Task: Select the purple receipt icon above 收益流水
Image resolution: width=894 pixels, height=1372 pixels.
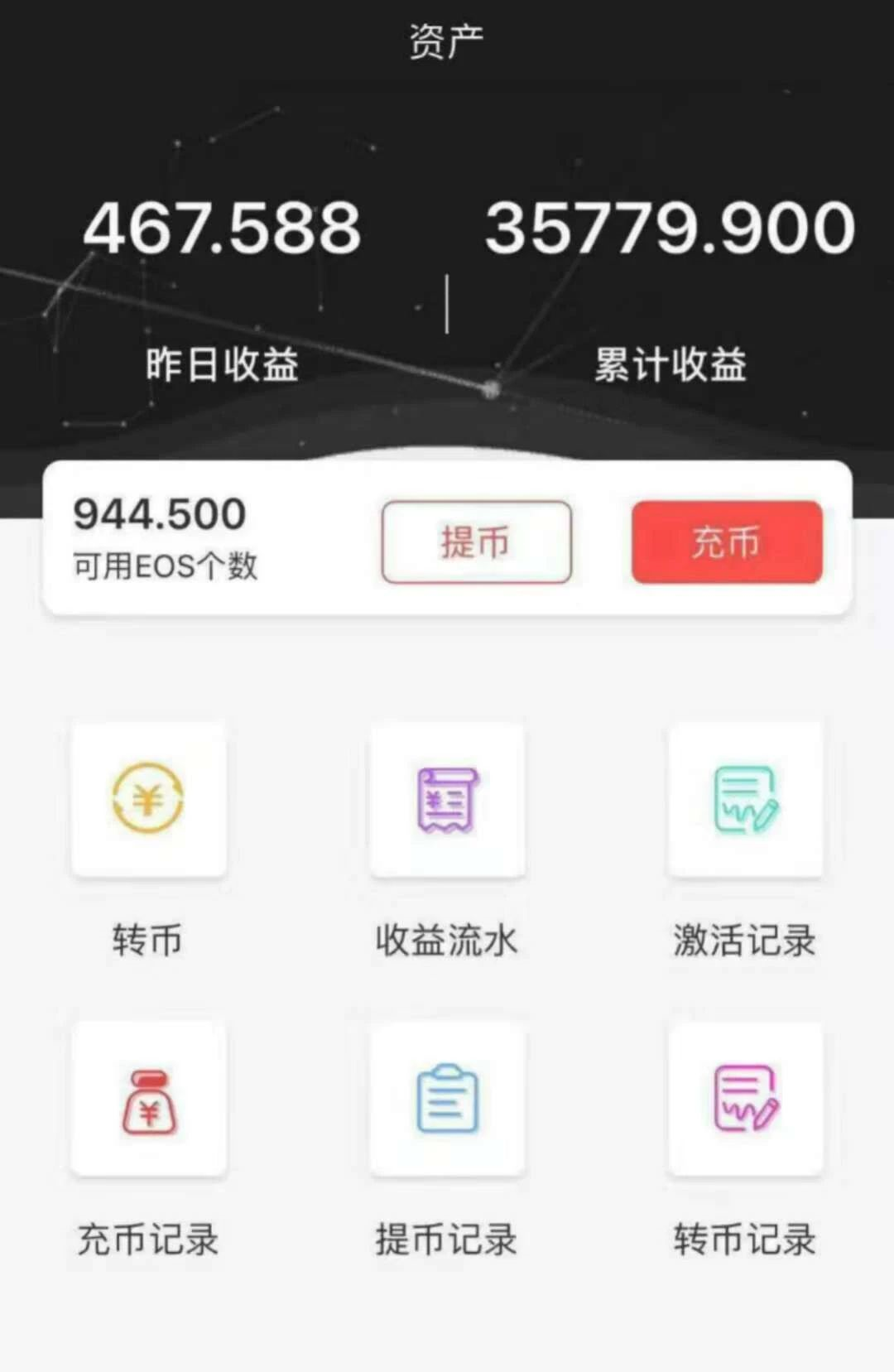Action: tap(447, 799)
